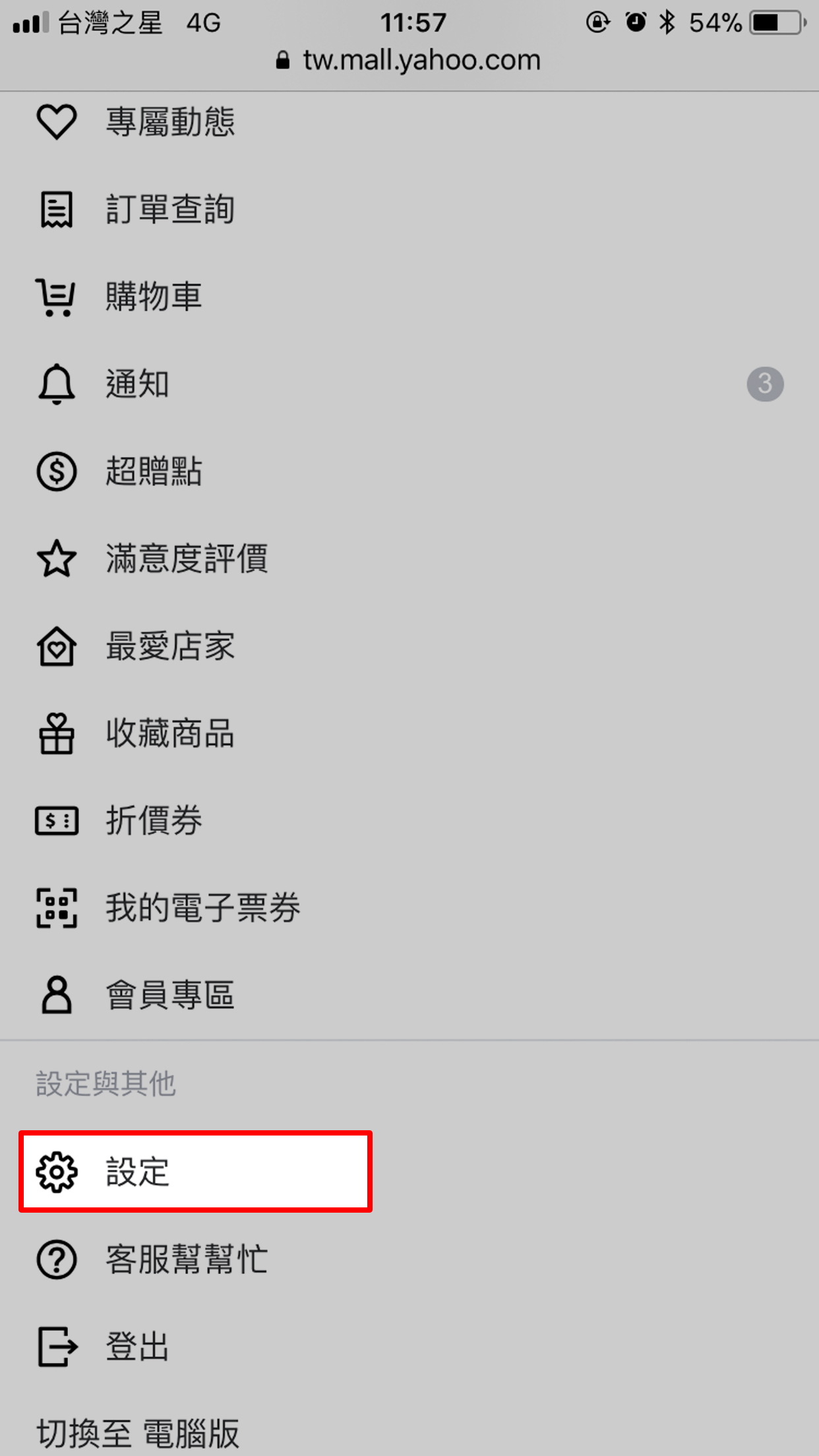Switch to desktop version 切換至電腦版
Viewport: 819px width, 1456px height.
click(138, 1434)
